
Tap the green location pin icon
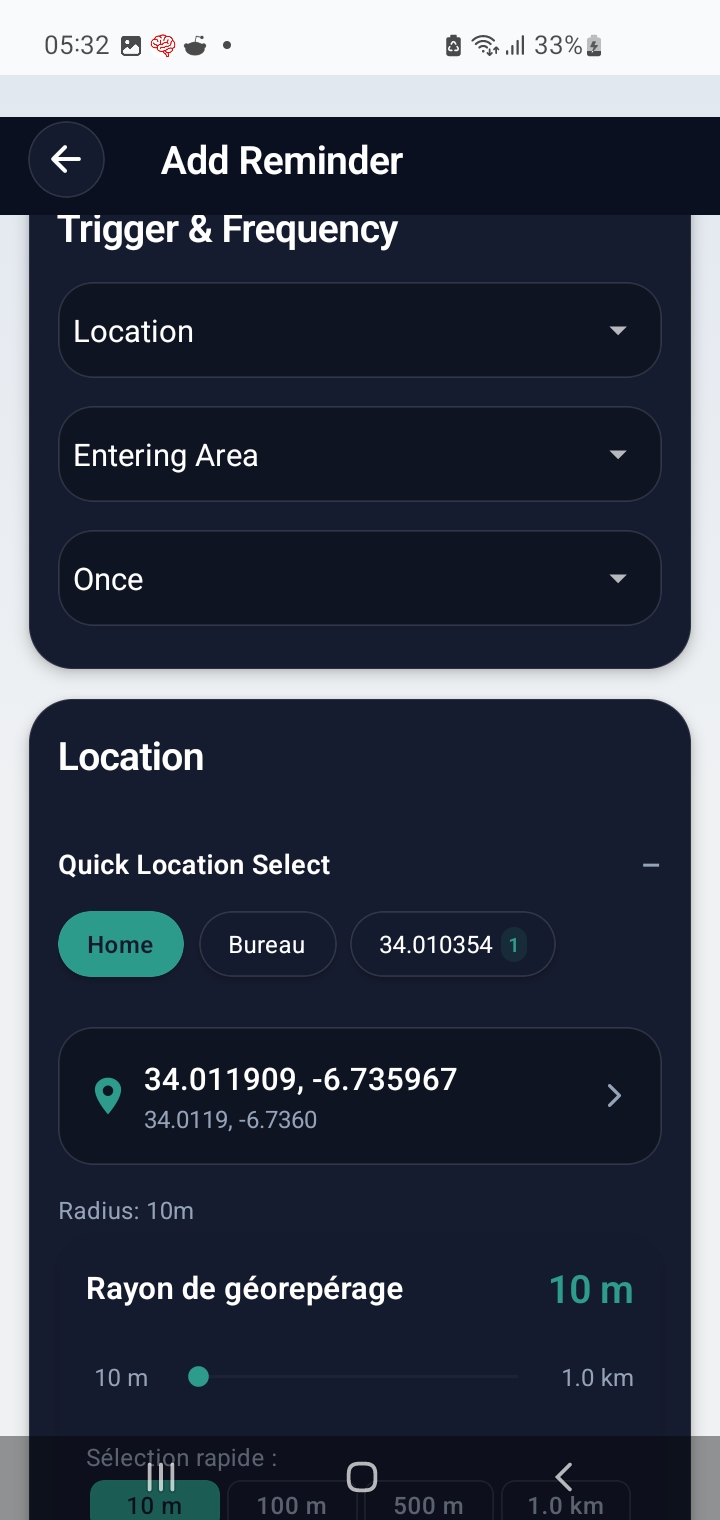(x=108, y=1094)
